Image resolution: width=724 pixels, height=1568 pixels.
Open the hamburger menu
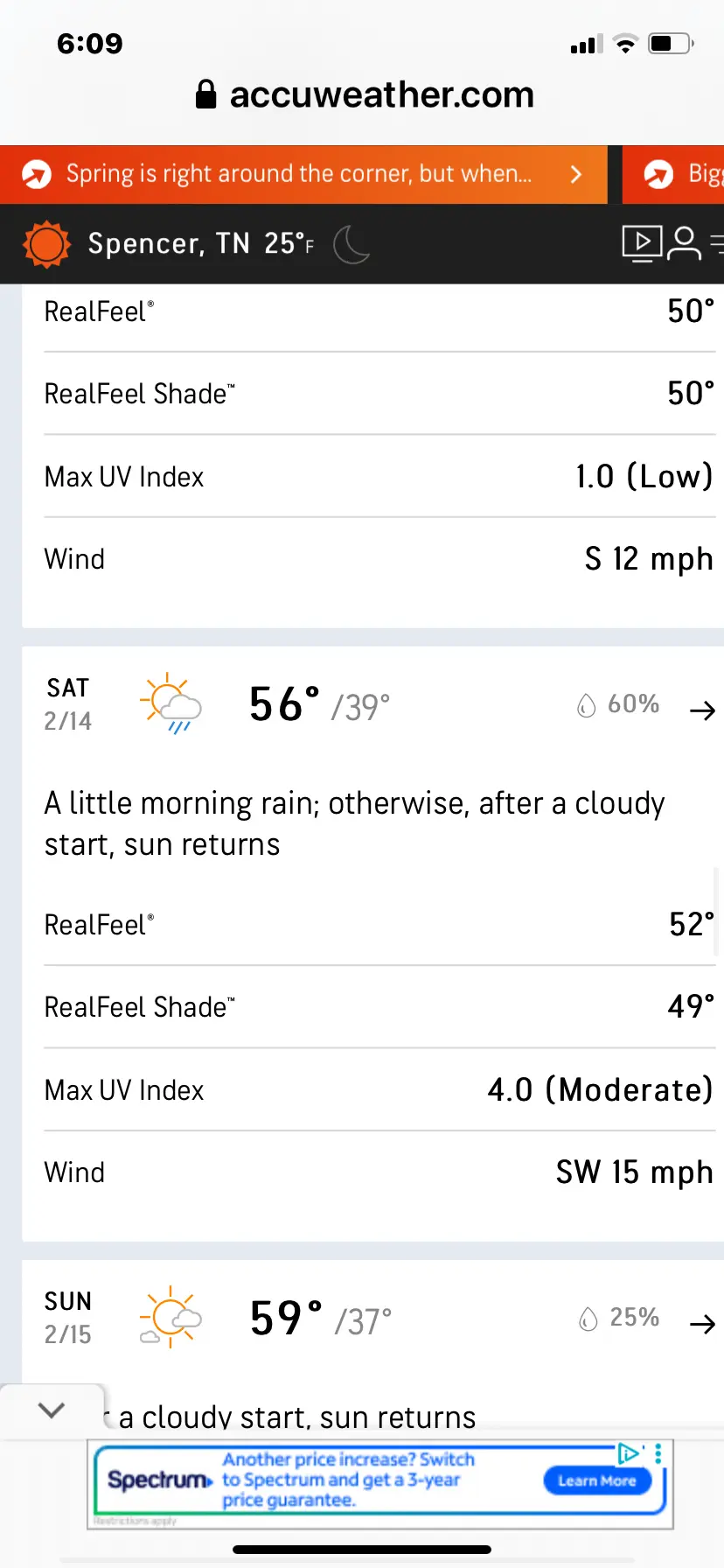click(x=717, y=243)
